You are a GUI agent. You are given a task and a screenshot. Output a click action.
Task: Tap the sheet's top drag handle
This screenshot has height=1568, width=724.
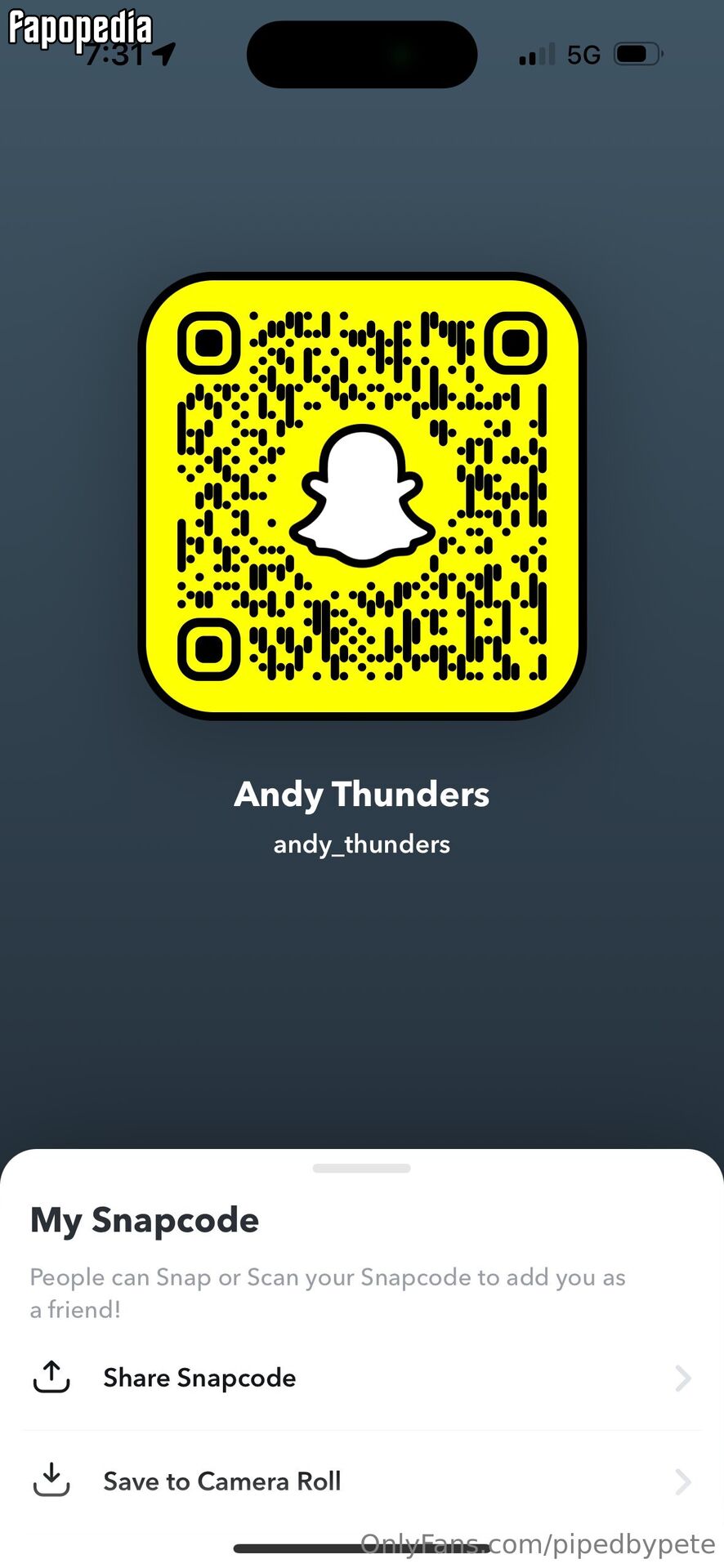[x=362, y=1169]
